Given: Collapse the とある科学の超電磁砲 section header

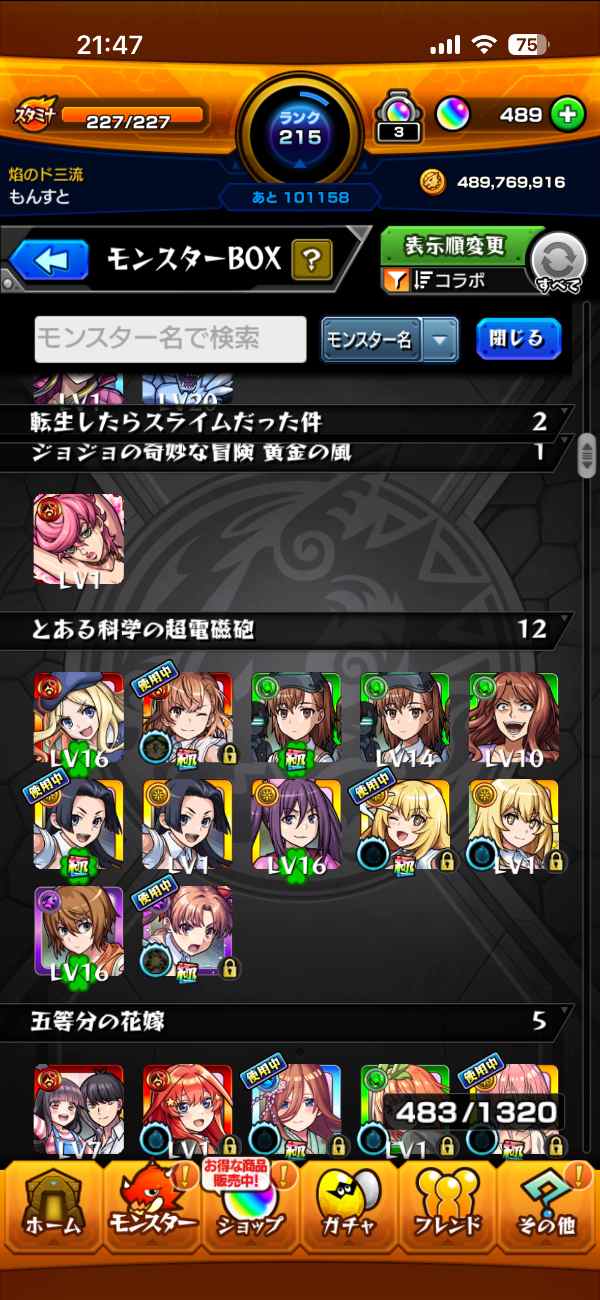Looking at the screenshot, I should pyautogui.click(x=290, y=629).
